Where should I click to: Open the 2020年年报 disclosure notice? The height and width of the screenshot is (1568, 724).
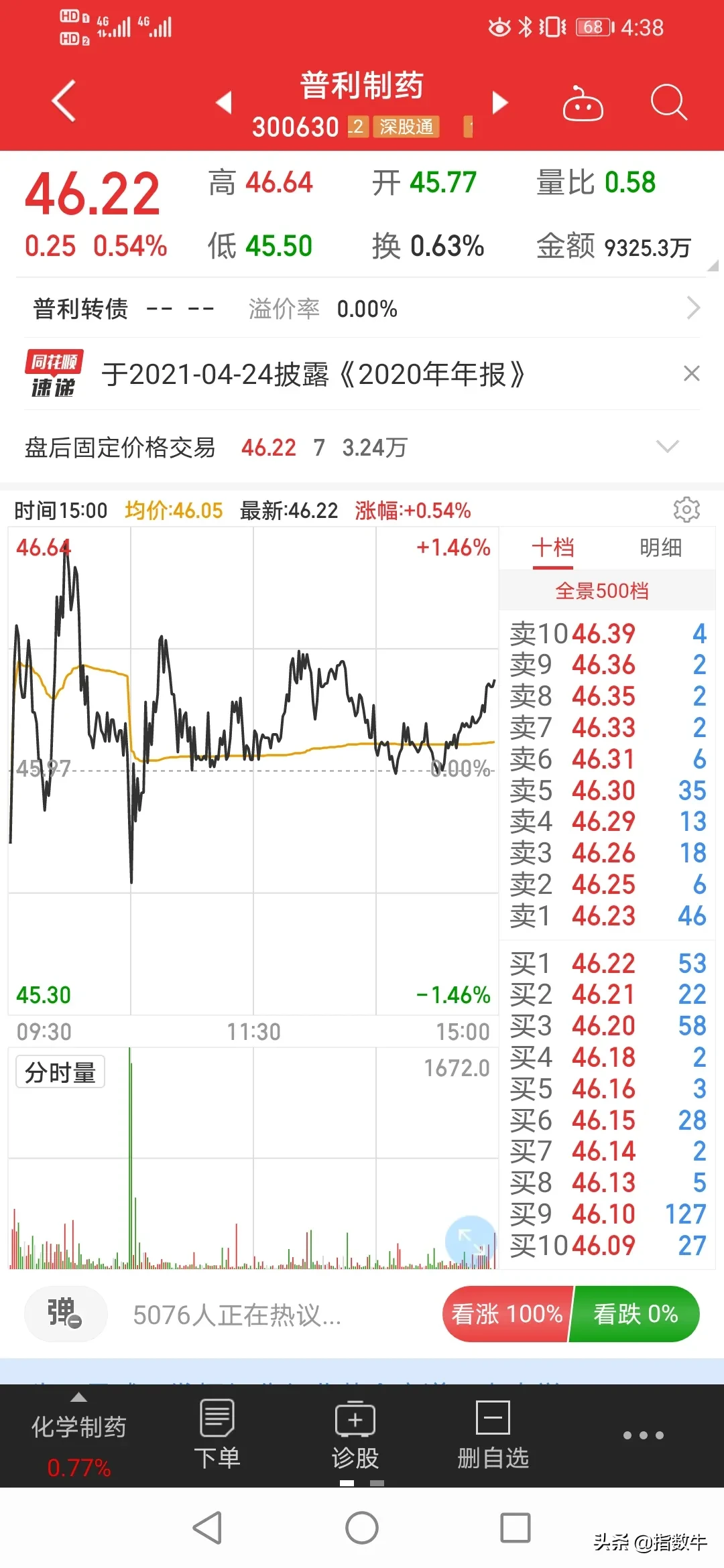click(x=314, y=375)
